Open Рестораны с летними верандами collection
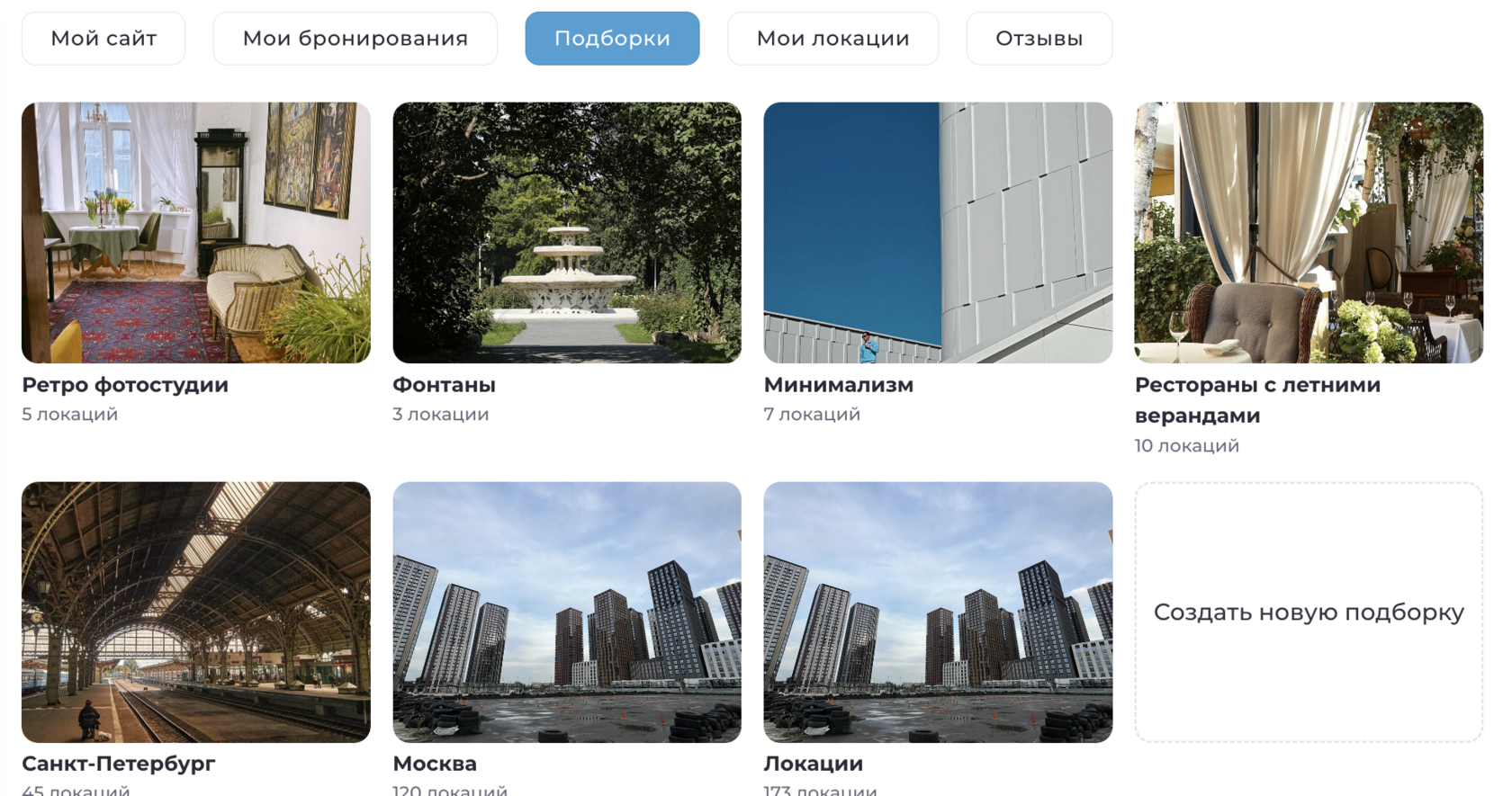 tap(1309, 233)
